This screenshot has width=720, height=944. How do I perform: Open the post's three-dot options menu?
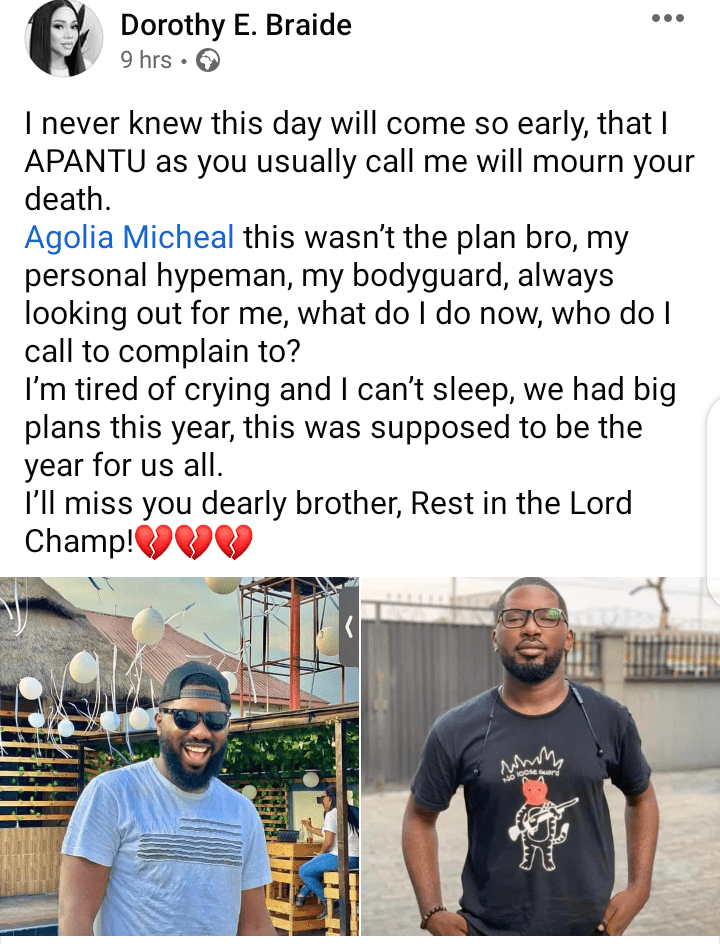pyautogui.click(x=668, y=18)
